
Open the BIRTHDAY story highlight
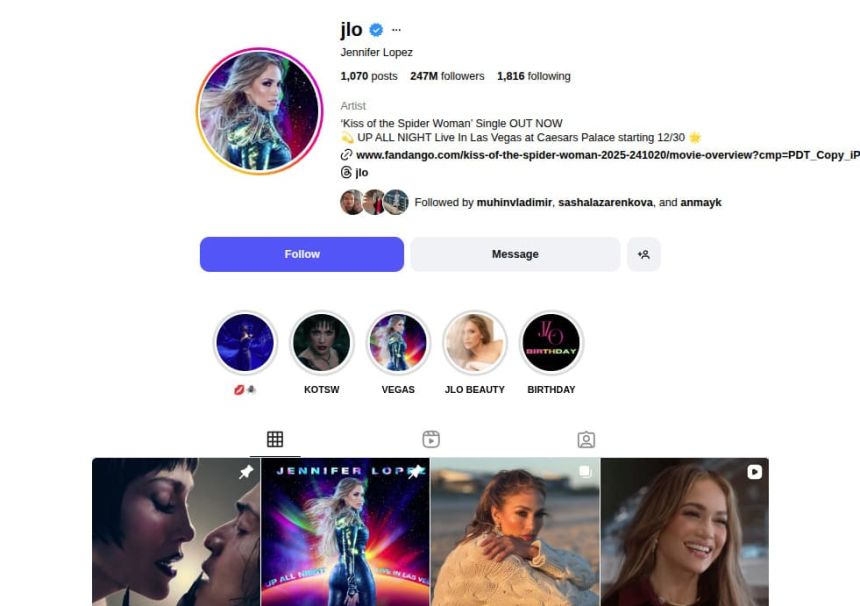[x=551, y=343]
